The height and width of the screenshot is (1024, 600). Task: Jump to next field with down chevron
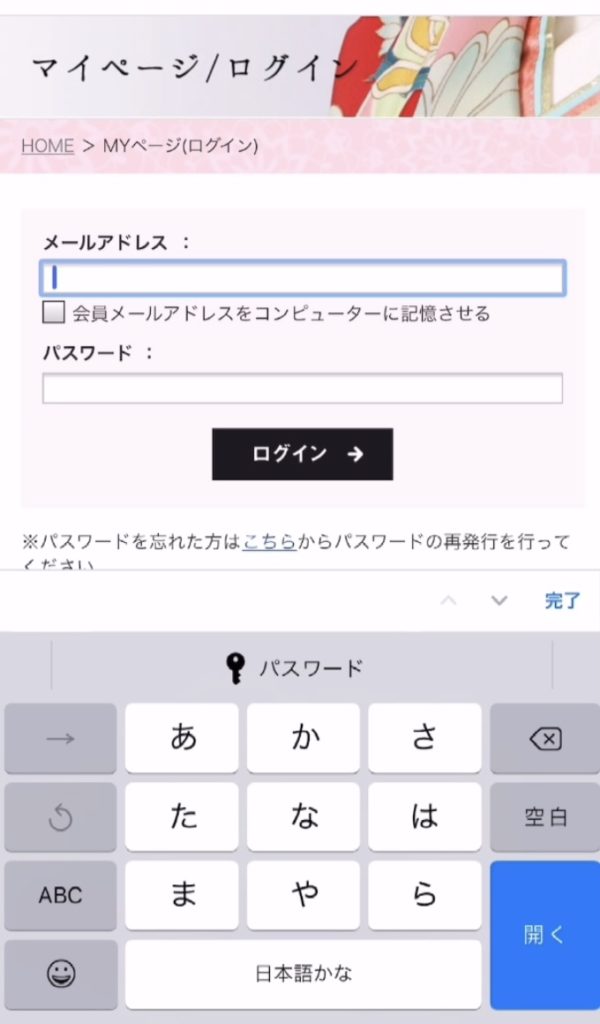point(499,600)
